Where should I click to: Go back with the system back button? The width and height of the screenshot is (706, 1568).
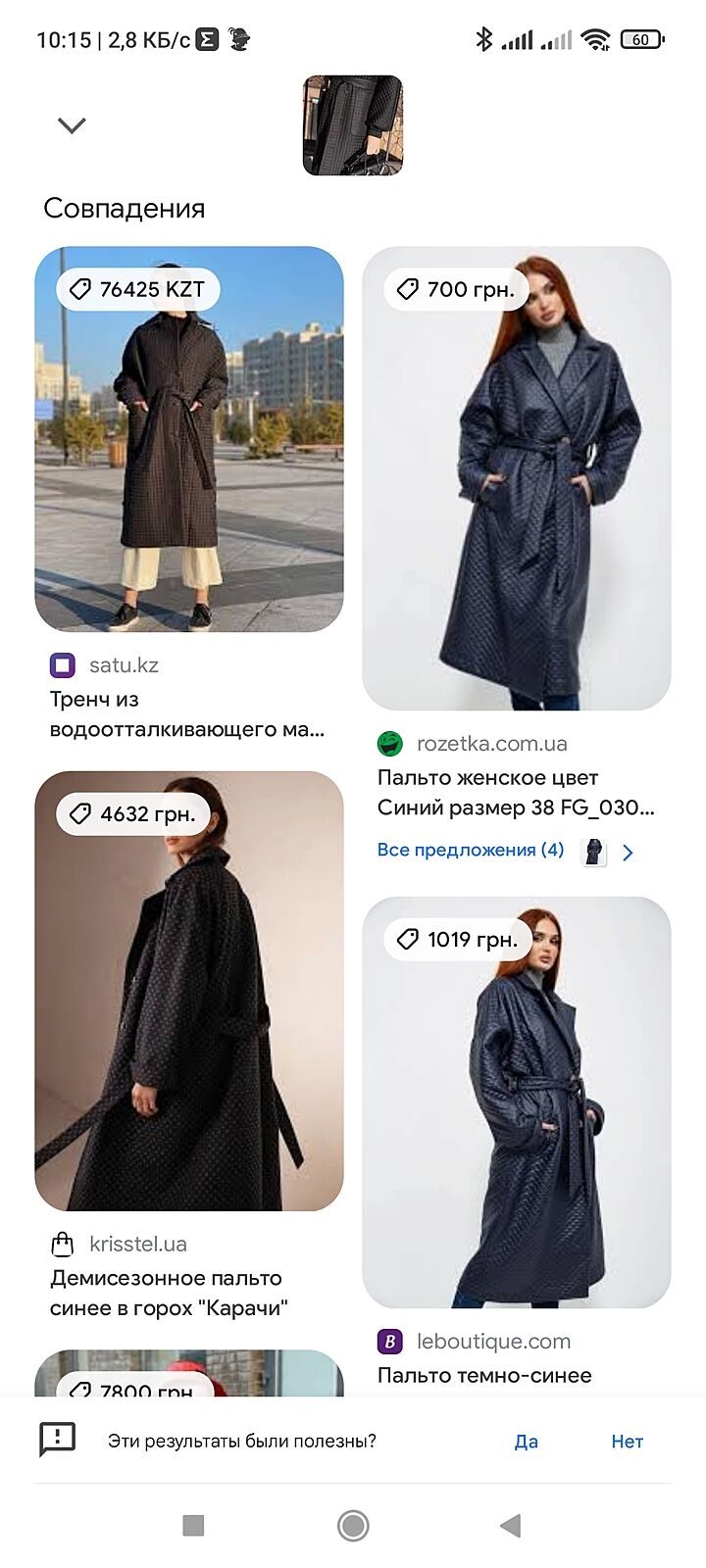point(510,1525)
